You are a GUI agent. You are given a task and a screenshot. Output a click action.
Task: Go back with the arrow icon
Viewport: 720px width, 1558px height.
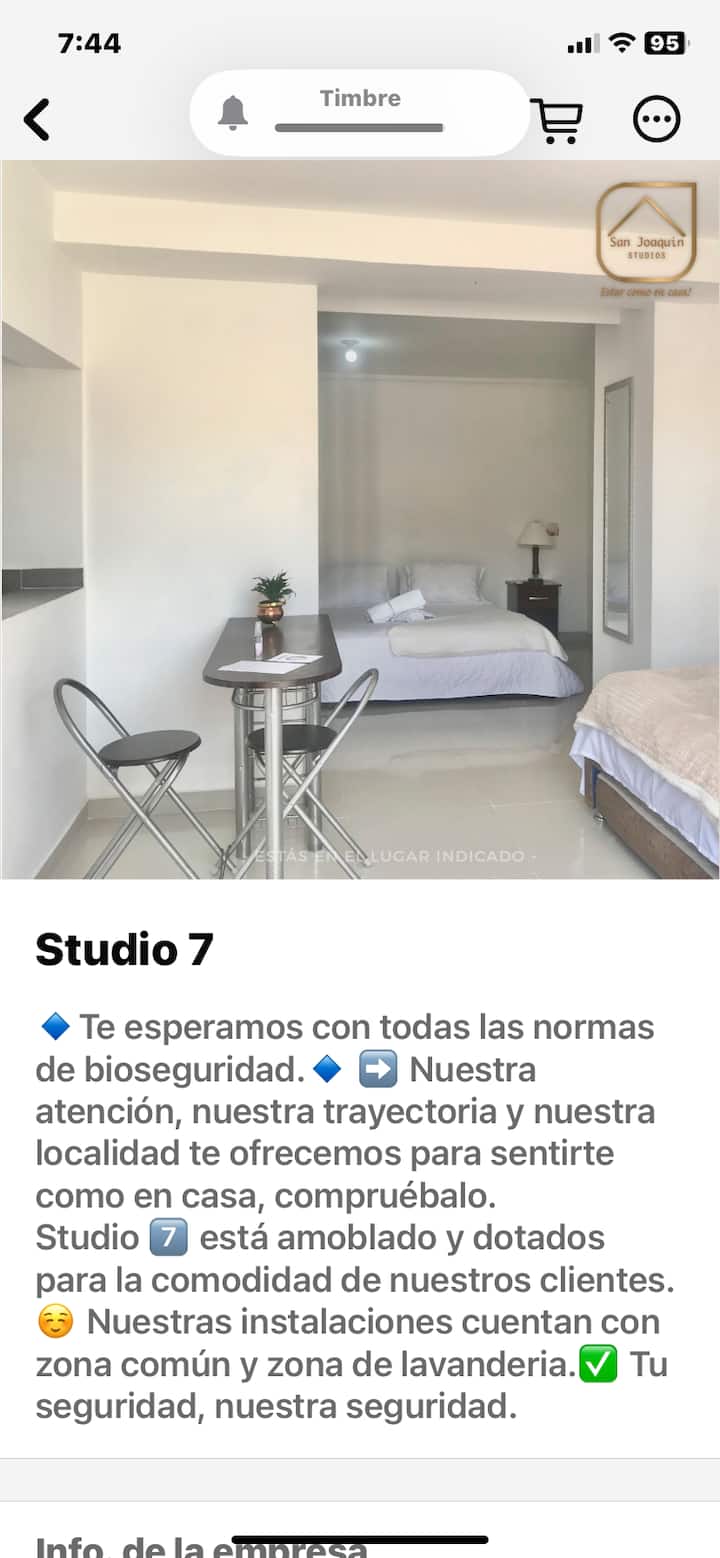pyautogui.click(x=37, y=120)
